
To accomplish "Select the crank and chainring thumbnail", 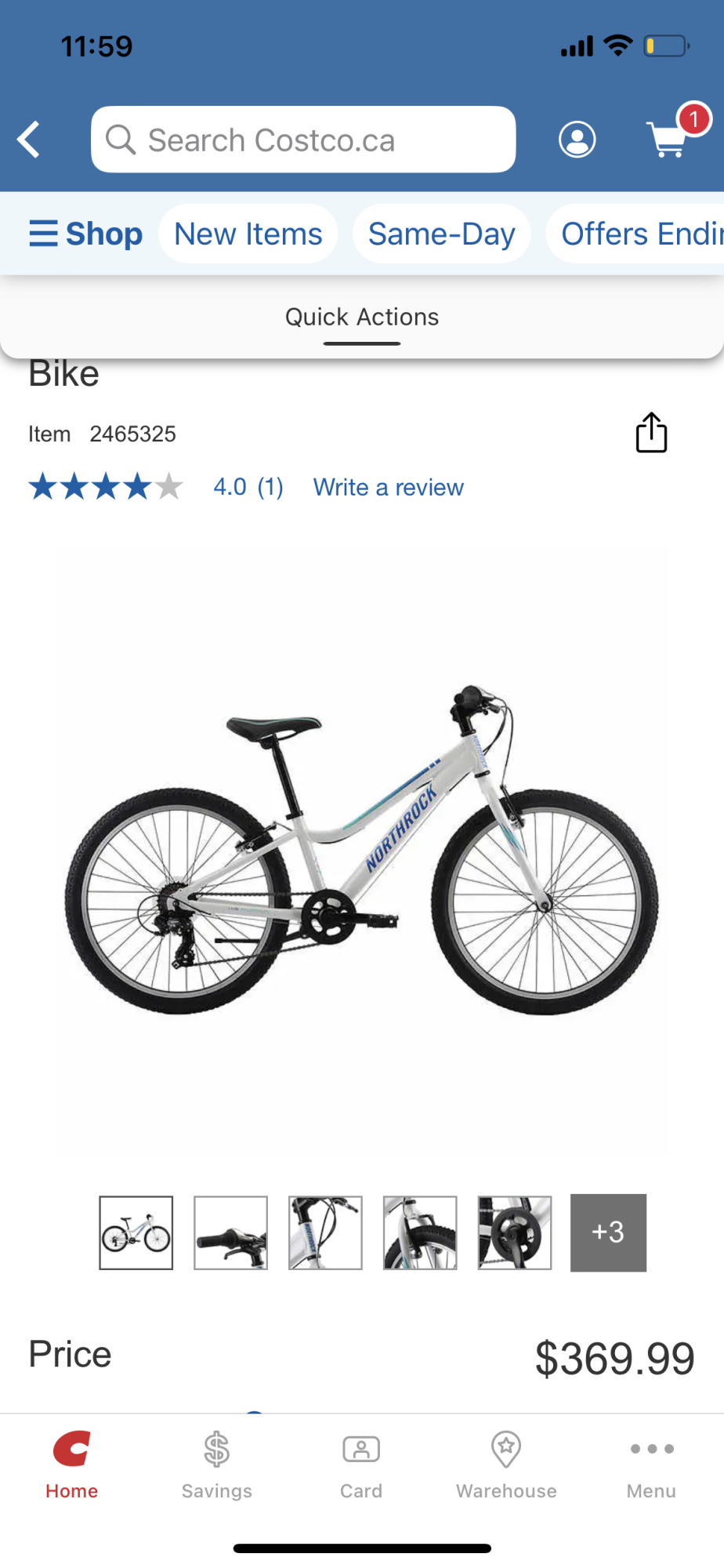I will click(x=515, y=1232).
